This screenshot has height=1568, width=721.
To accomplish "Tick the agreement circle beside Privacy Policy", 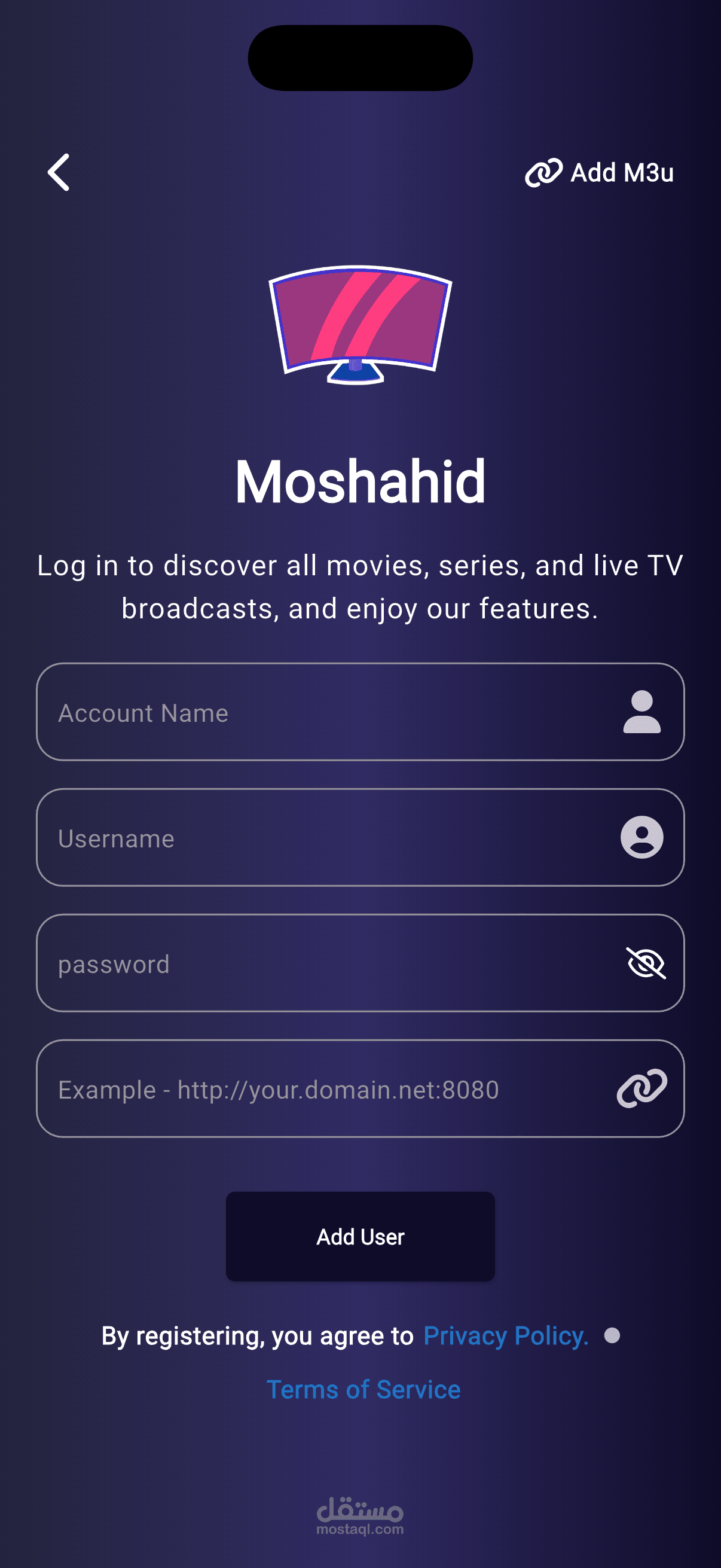I will tap(612, 1335).
